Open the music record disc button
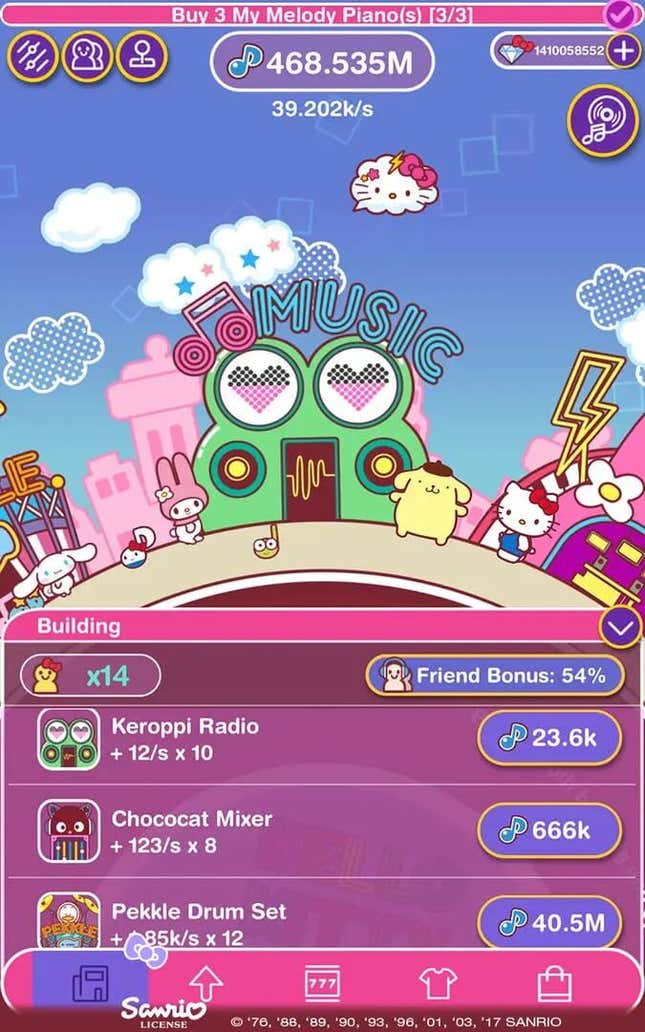Viewport: 645px width, 1032px height. 602,120
